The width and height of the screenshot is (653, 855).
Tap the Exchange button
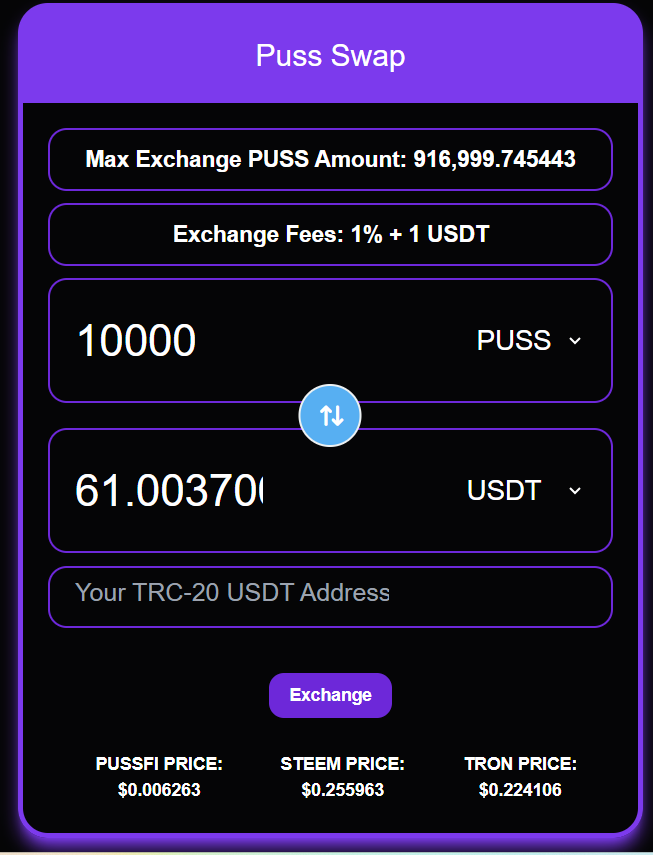[330, 695]
